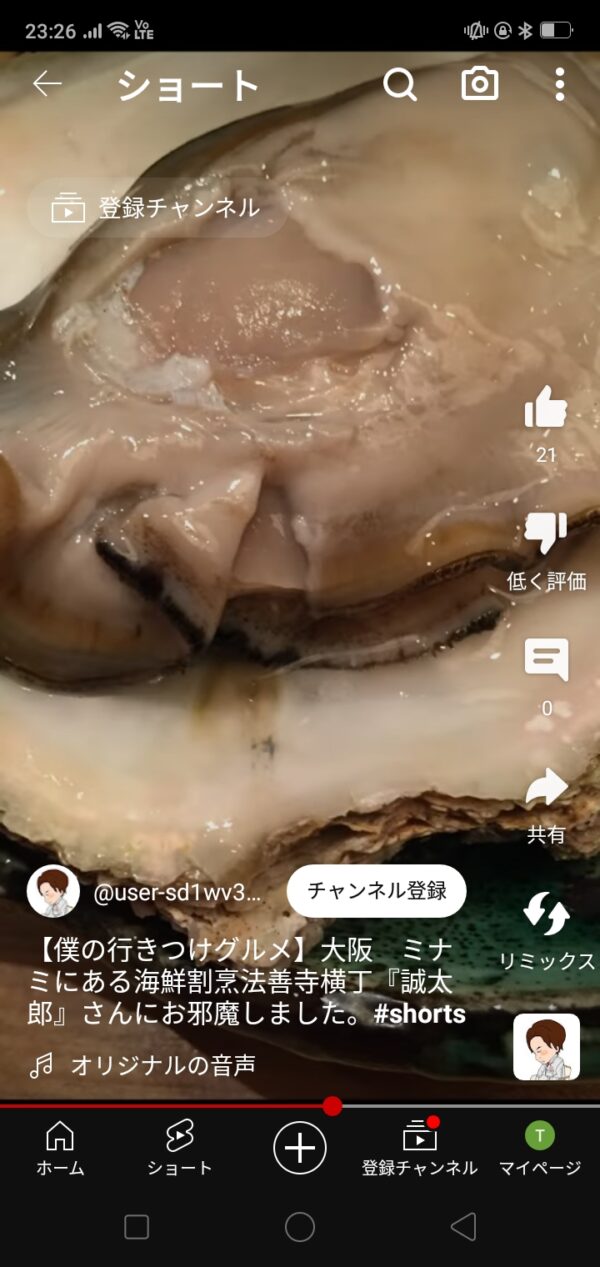The image size is (600, 1267).
Task: Open the @user-sd1wv3 channel avatar
Action: [53, 891]
